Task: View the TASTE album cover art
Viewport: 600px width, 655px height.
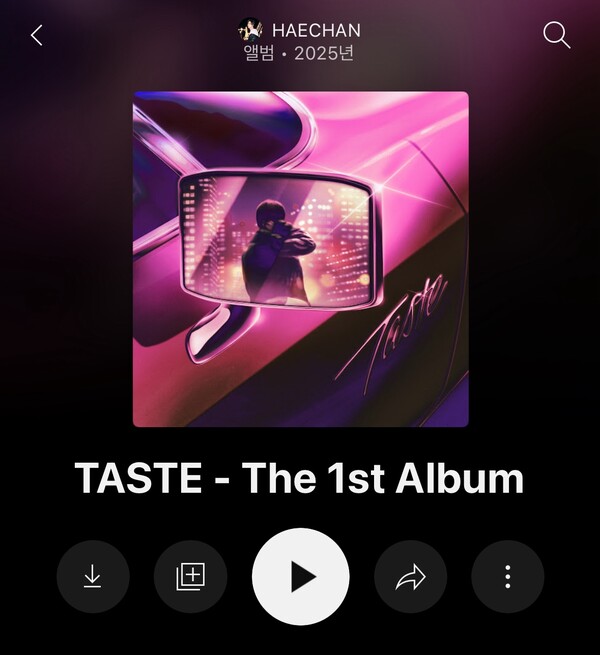Action: [x=300, y=259]
